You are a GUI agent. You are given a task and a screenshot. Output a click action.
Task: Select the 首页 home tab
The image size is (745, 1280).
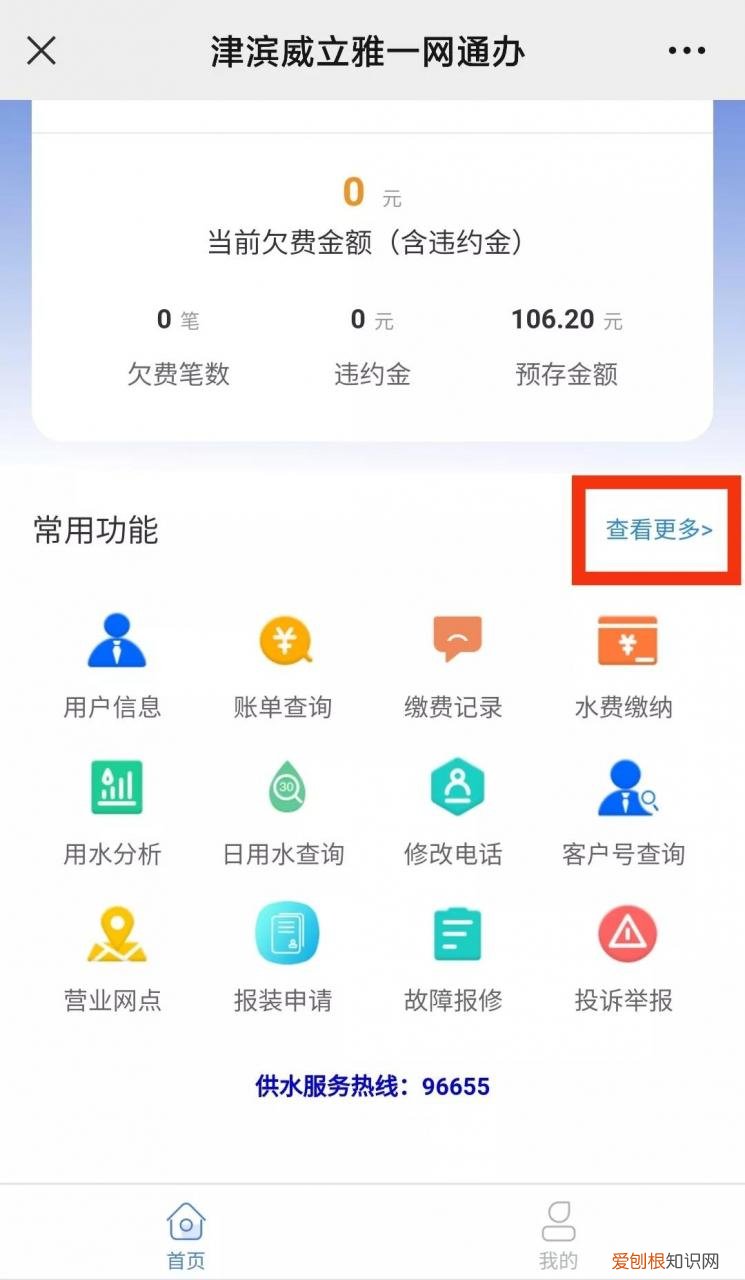pyautogui.click(x=186, y=1230)
